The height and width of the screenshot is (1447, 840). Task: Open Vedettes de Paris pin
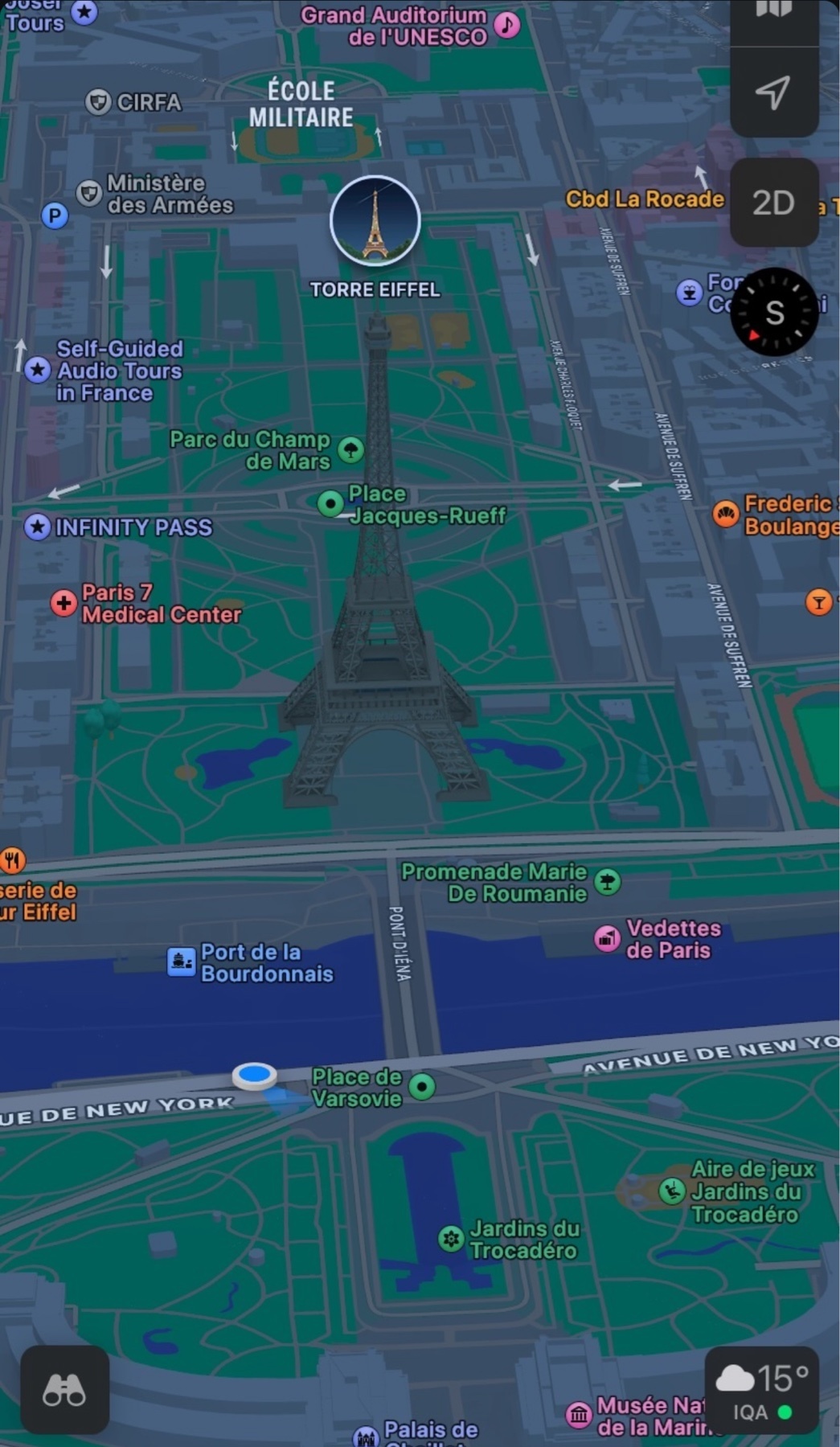(607, 938)
